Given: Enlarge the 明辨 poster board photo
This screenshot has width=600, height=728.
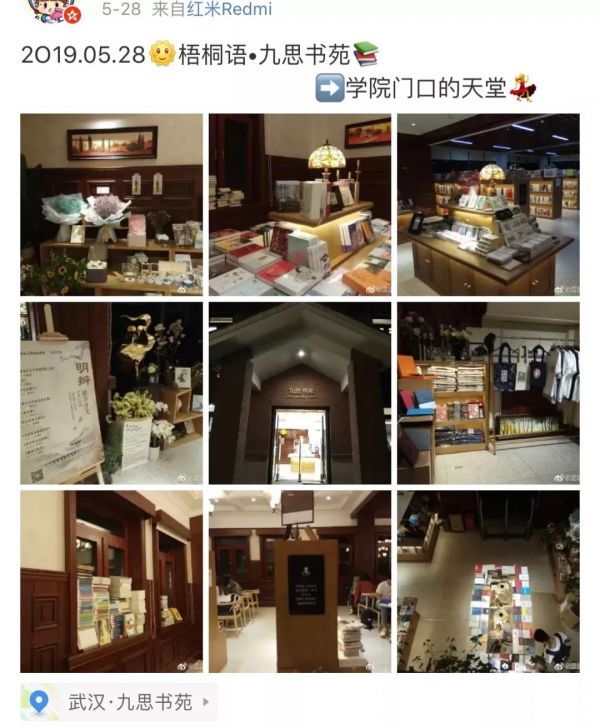Looking at the screenshot, I should pyautogui.click(x=111, y=393).
